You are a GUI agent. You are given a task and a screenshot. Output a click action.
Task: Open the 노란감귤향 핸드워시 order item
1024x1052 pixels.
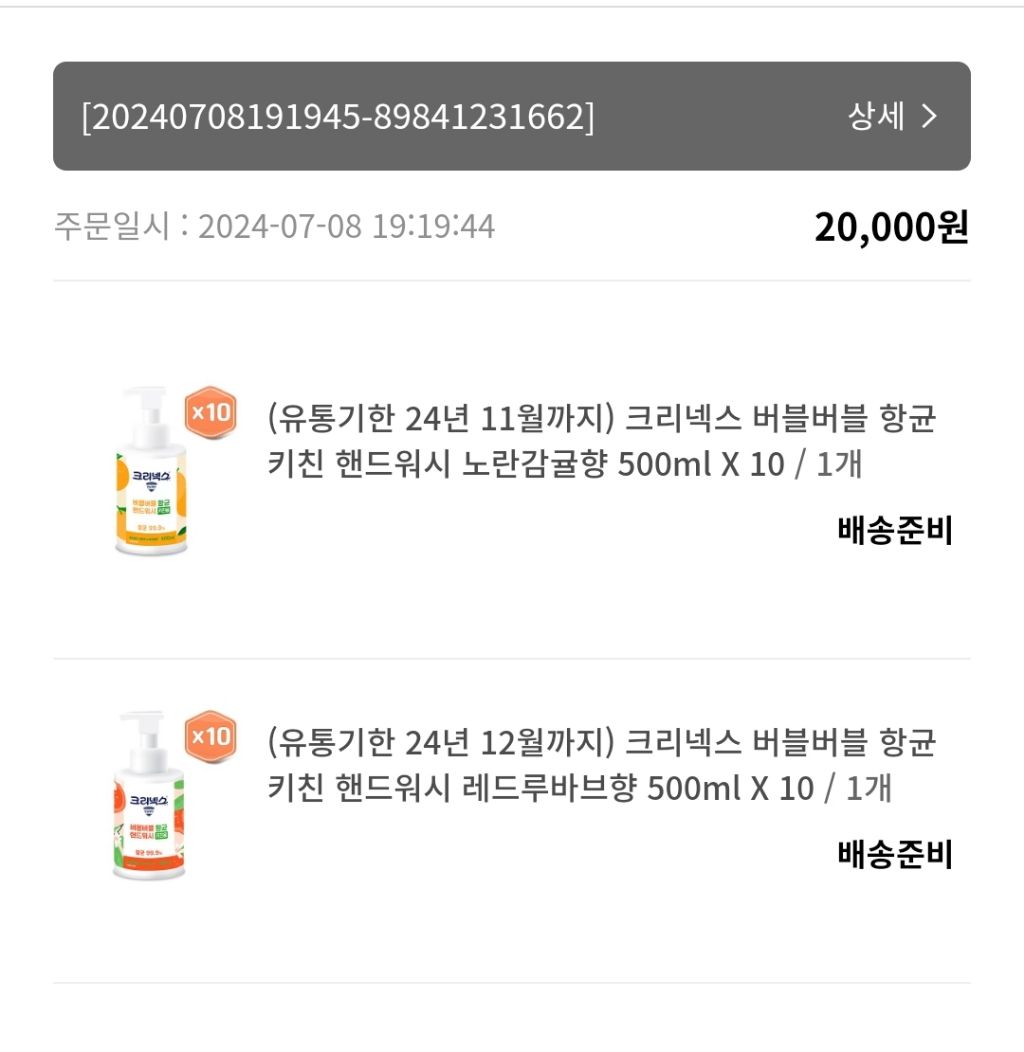(x=600, y=442)
